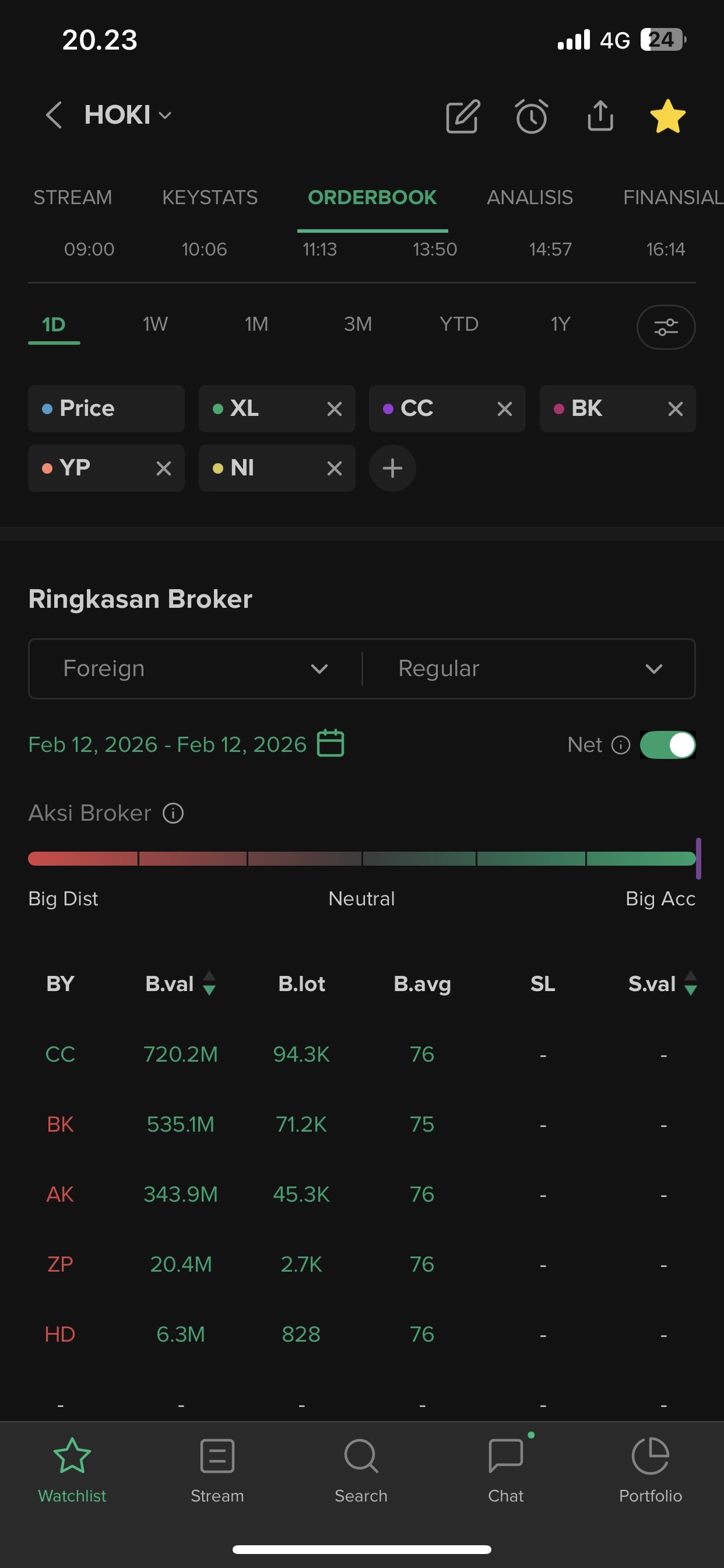Open the Portfolio tab
This screenshot has height=1568, width=724.
point(650,1469)
